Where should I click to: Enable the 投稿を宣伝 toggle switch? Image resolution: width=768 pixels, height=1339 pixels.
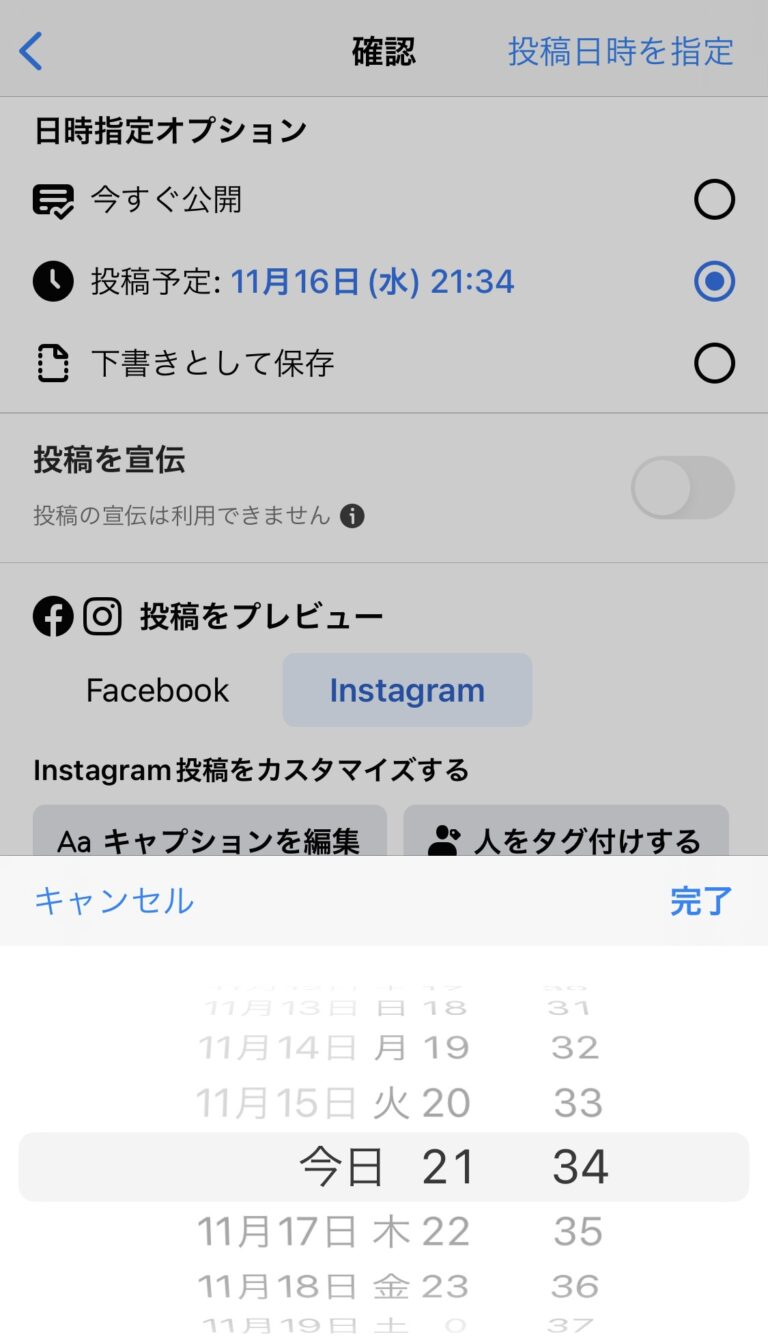[x=683, y=487]
